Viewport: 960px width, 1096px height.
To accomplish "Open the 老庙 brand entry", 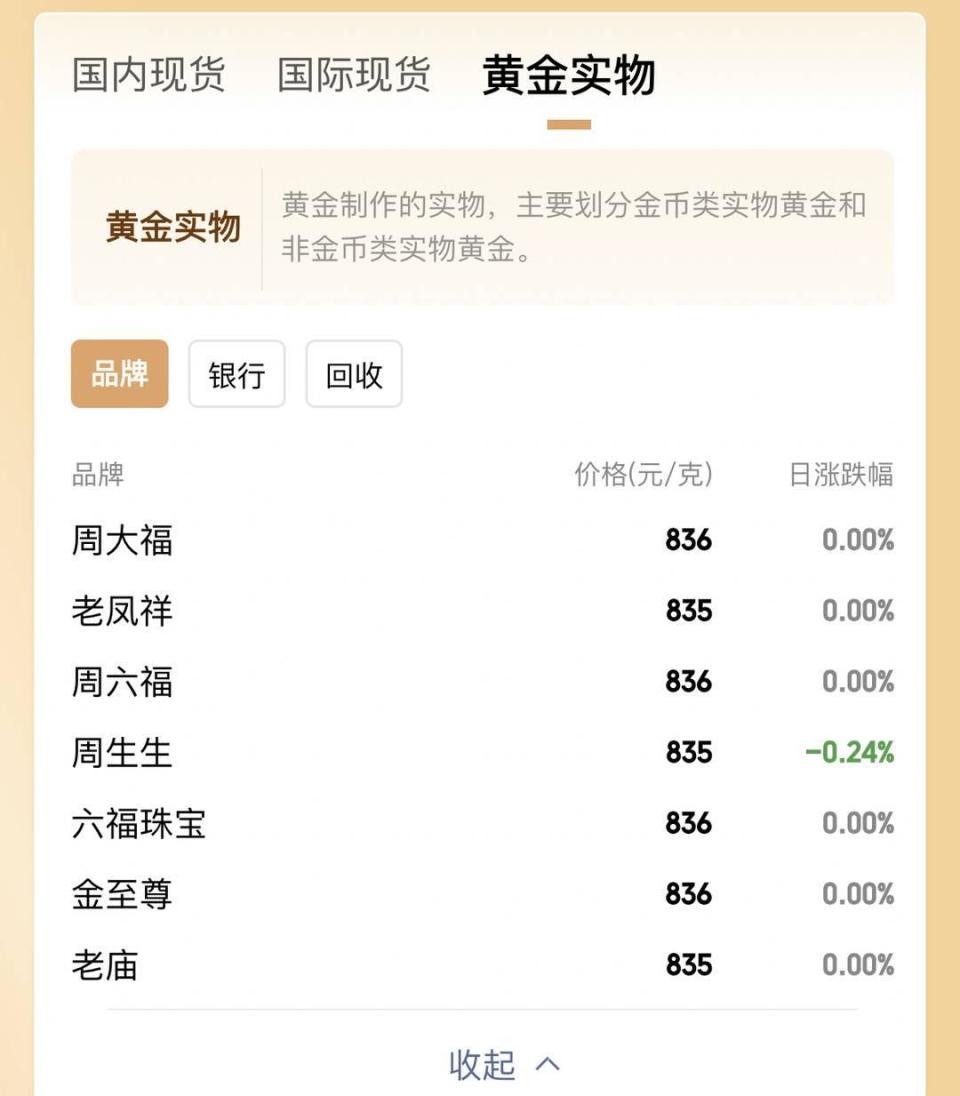I will 104,966.
